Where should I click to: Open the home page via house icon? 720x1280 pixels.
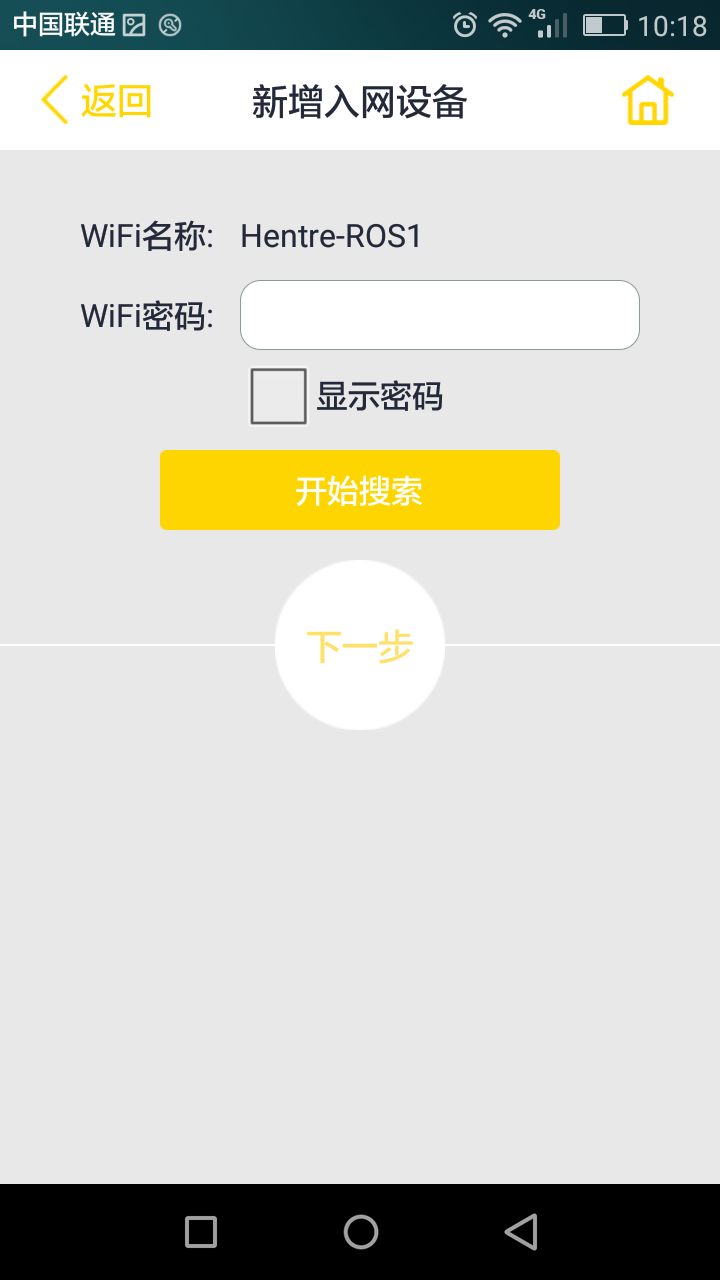(x=648, y=100)
